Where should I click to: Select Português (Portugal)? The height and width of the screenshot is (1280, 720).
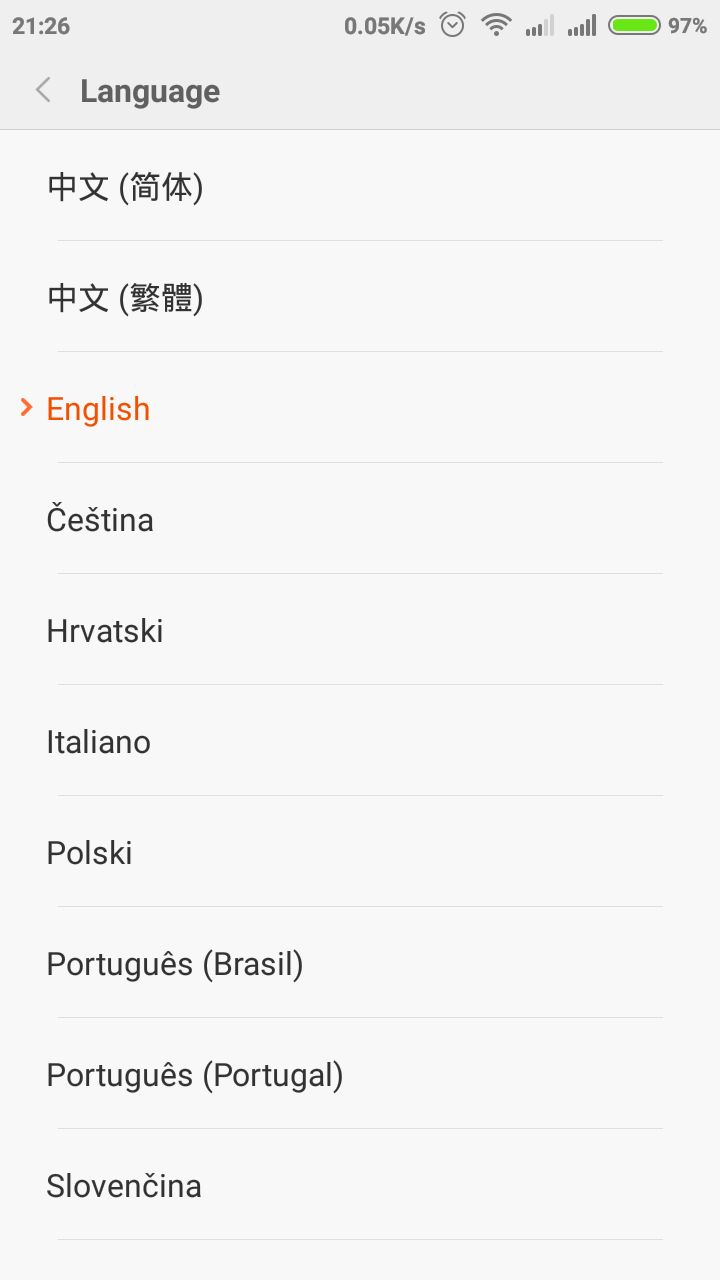[x=360, y=1074]
